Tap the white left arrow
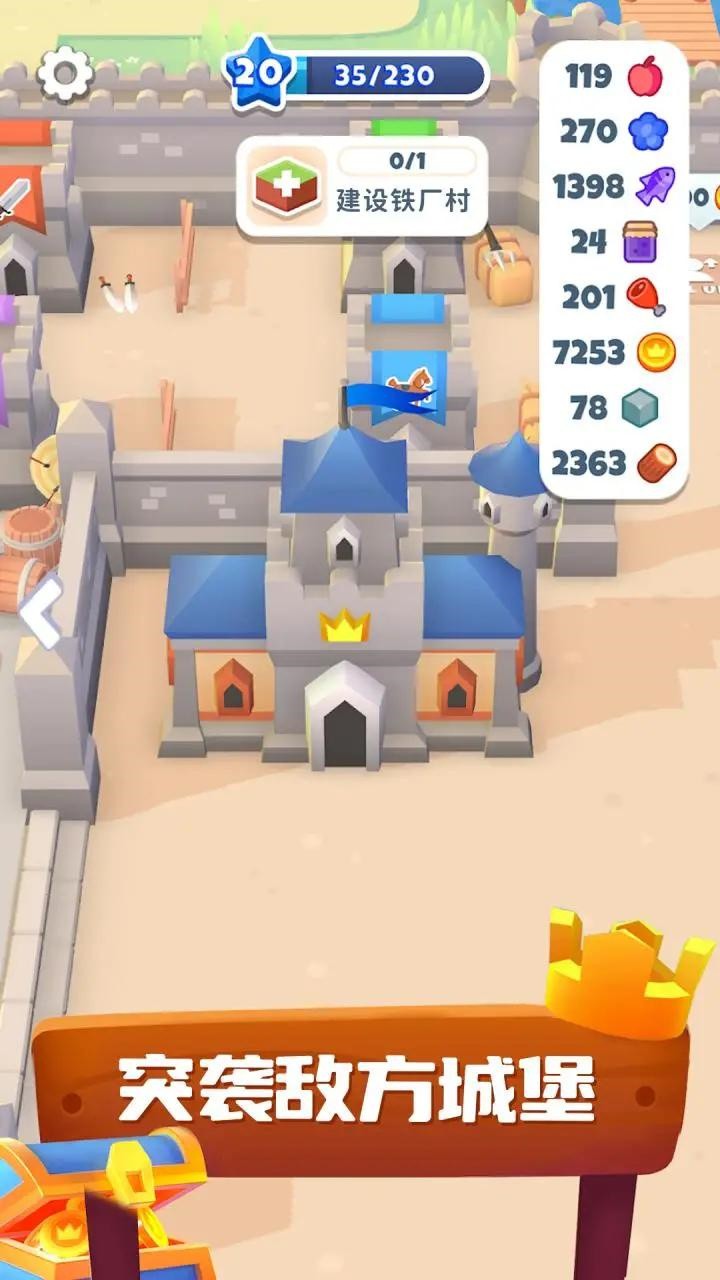 pos(42,612)
